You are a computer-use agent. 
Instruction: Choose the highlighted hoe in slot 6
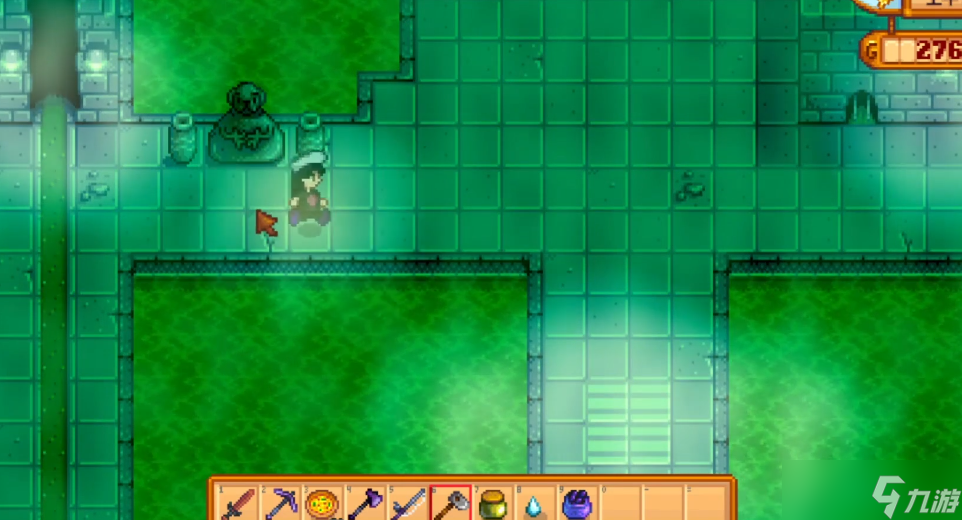pyautogui.click(x=450, y=503)
